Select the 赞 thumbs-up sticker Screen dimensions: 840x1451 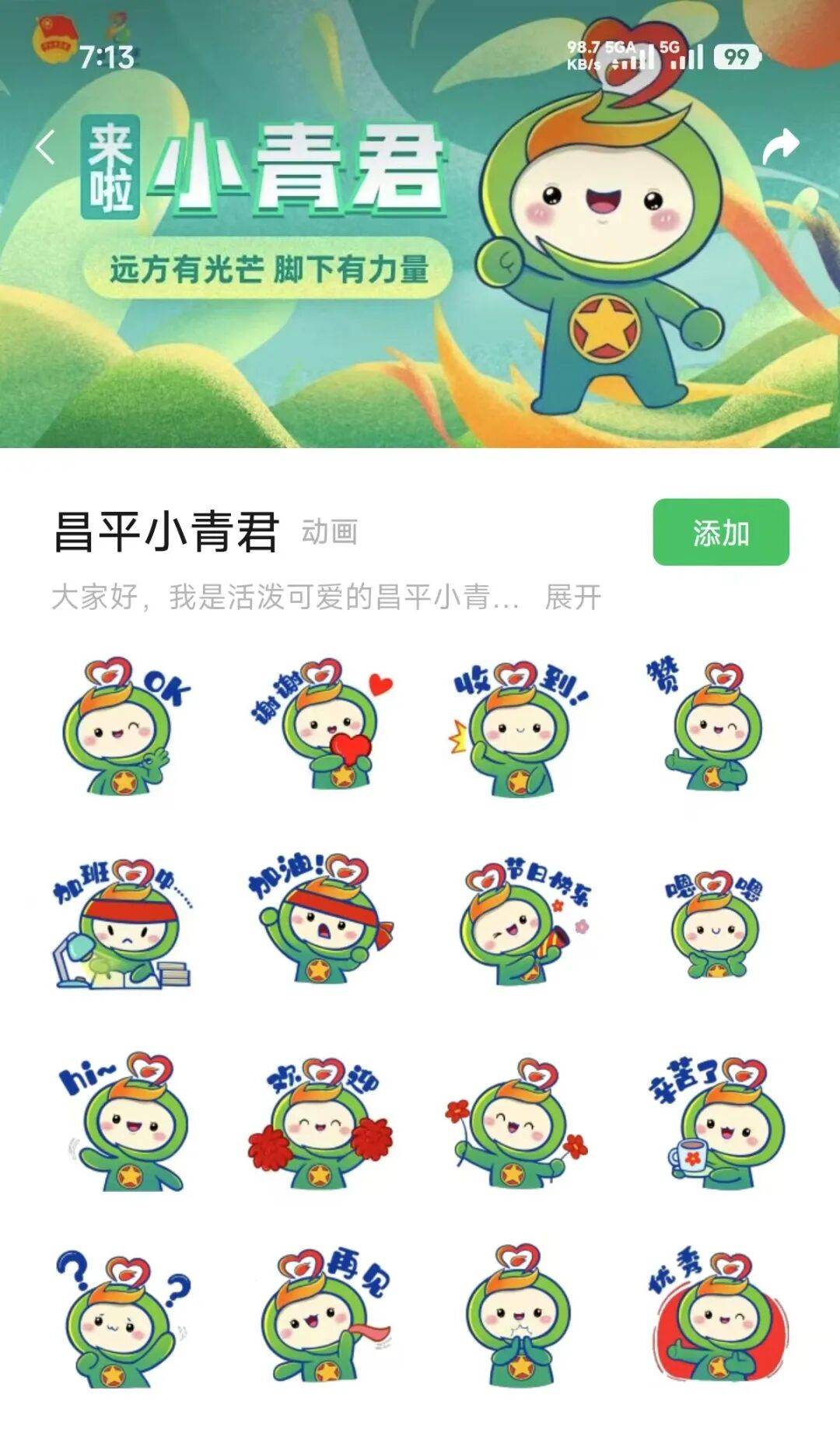tap(712, 727)
